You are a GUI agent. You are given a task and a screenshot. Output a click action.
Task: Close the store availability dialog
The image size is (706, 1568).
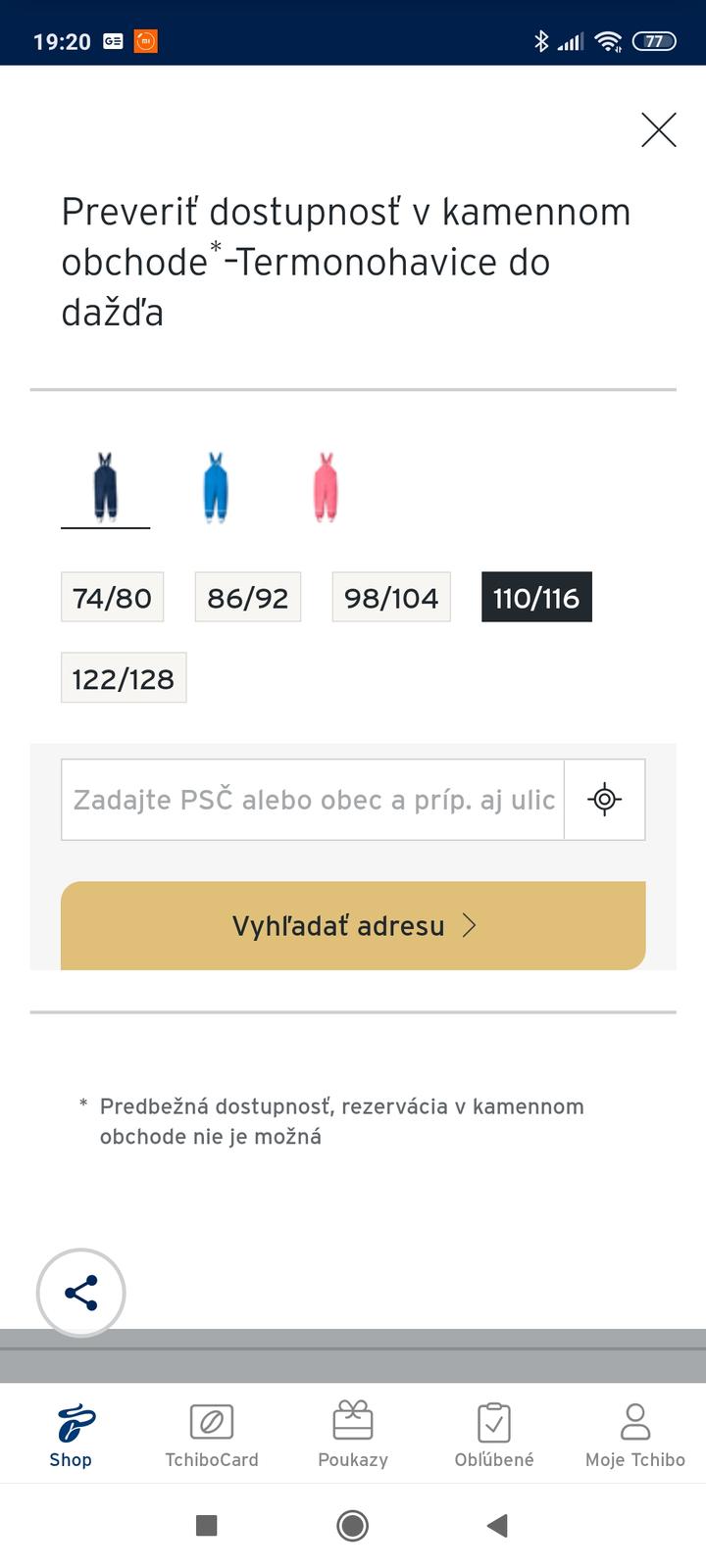(x=658, y=129)
